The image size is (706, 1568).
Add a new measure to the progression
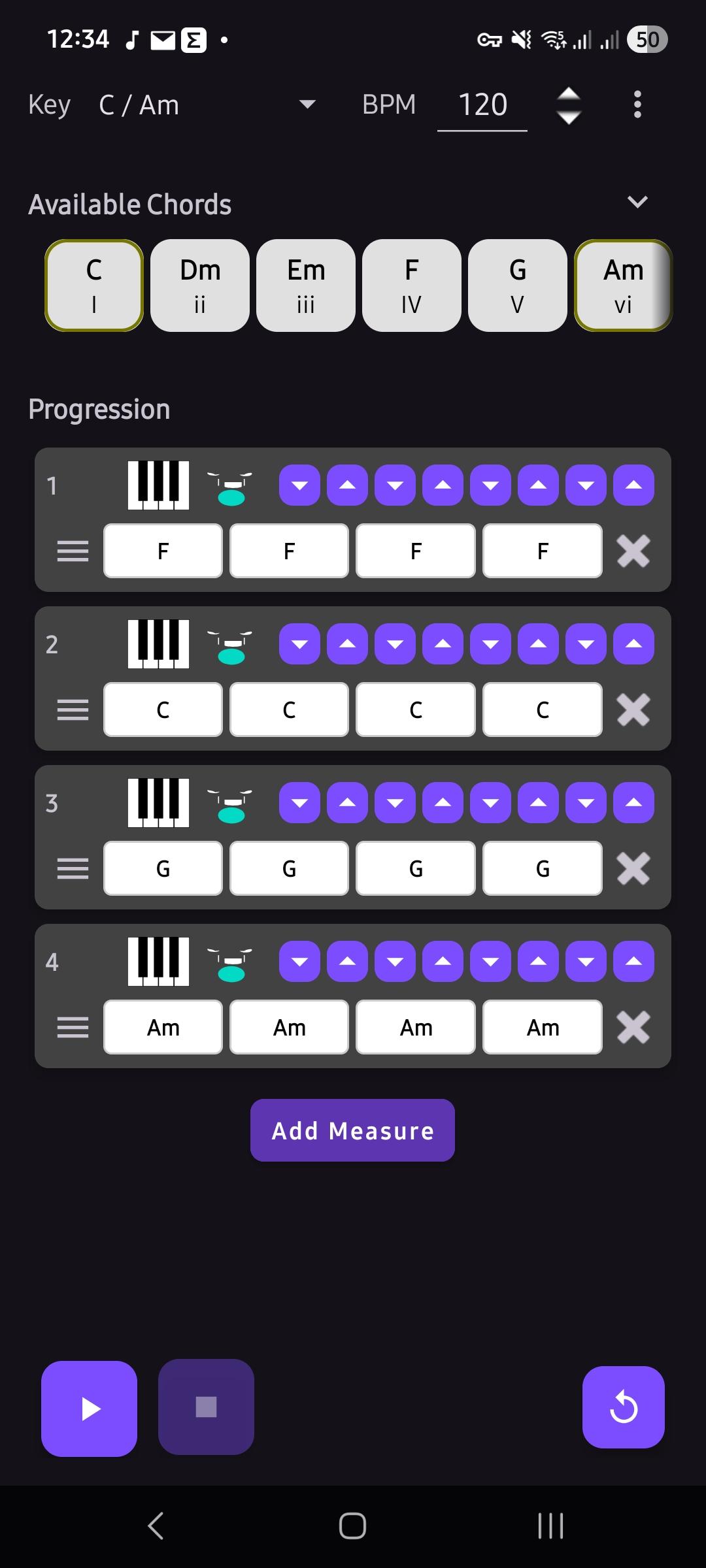352,1130
